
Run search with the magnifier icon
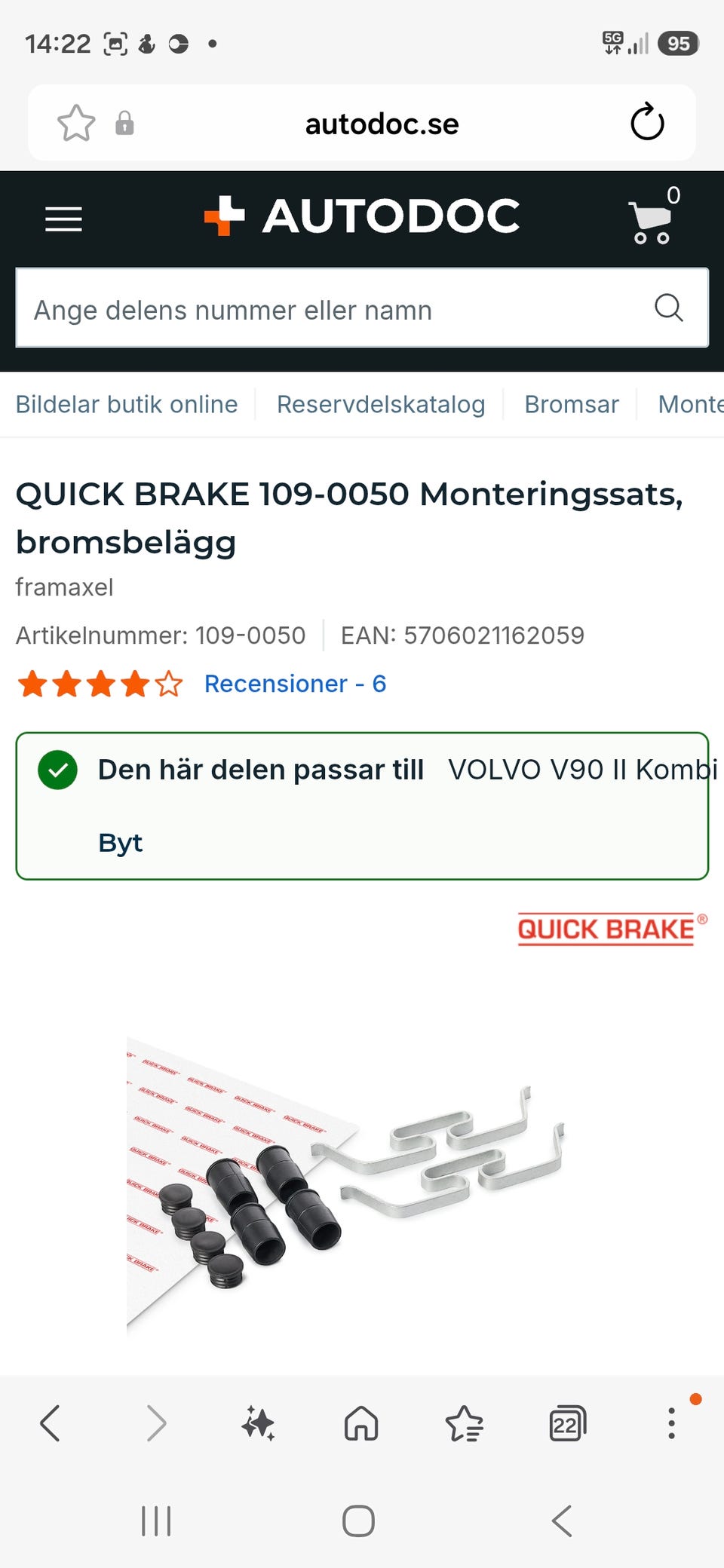(x=668, y=308)
